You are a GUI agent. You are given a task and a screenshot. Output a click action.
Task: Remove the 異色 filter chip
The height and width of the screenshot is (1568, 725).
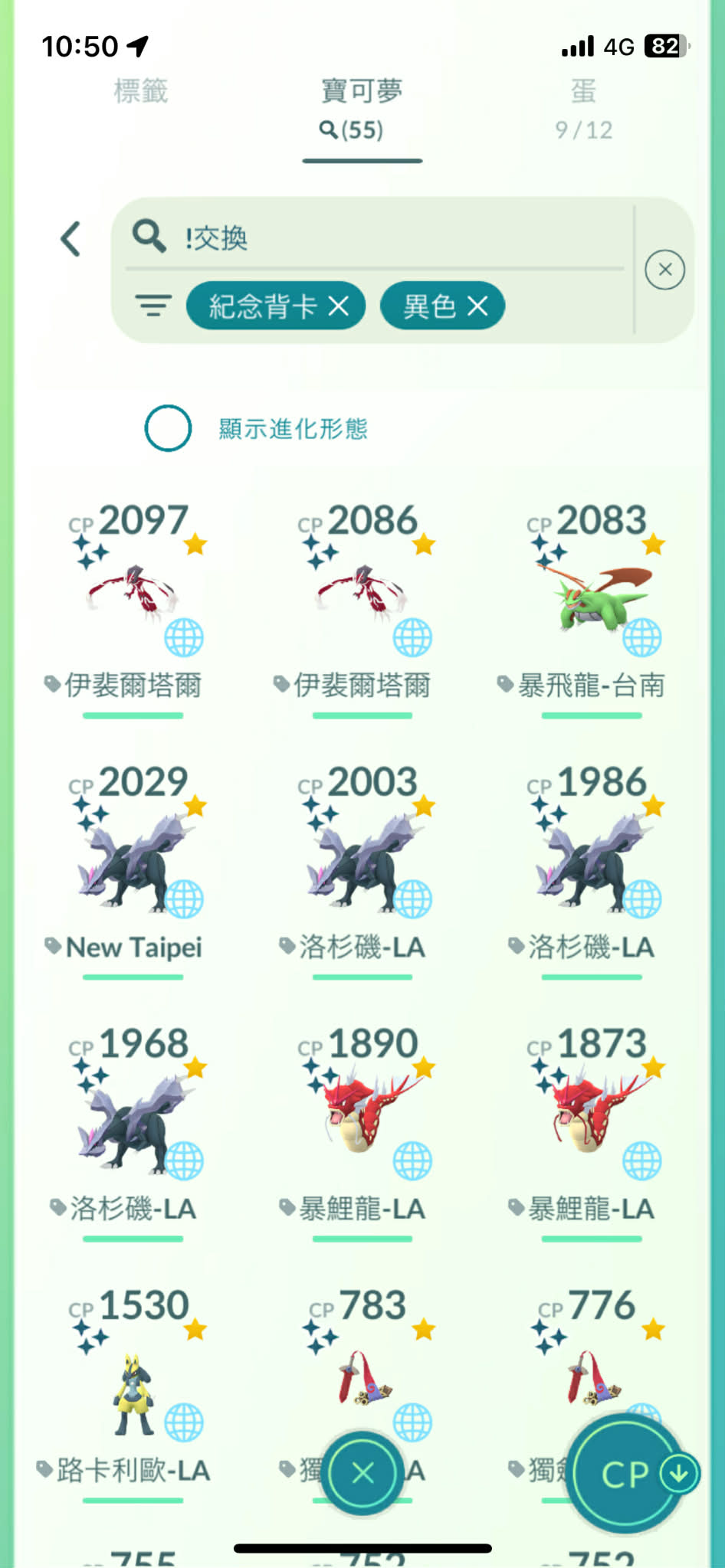pos(478,306)
